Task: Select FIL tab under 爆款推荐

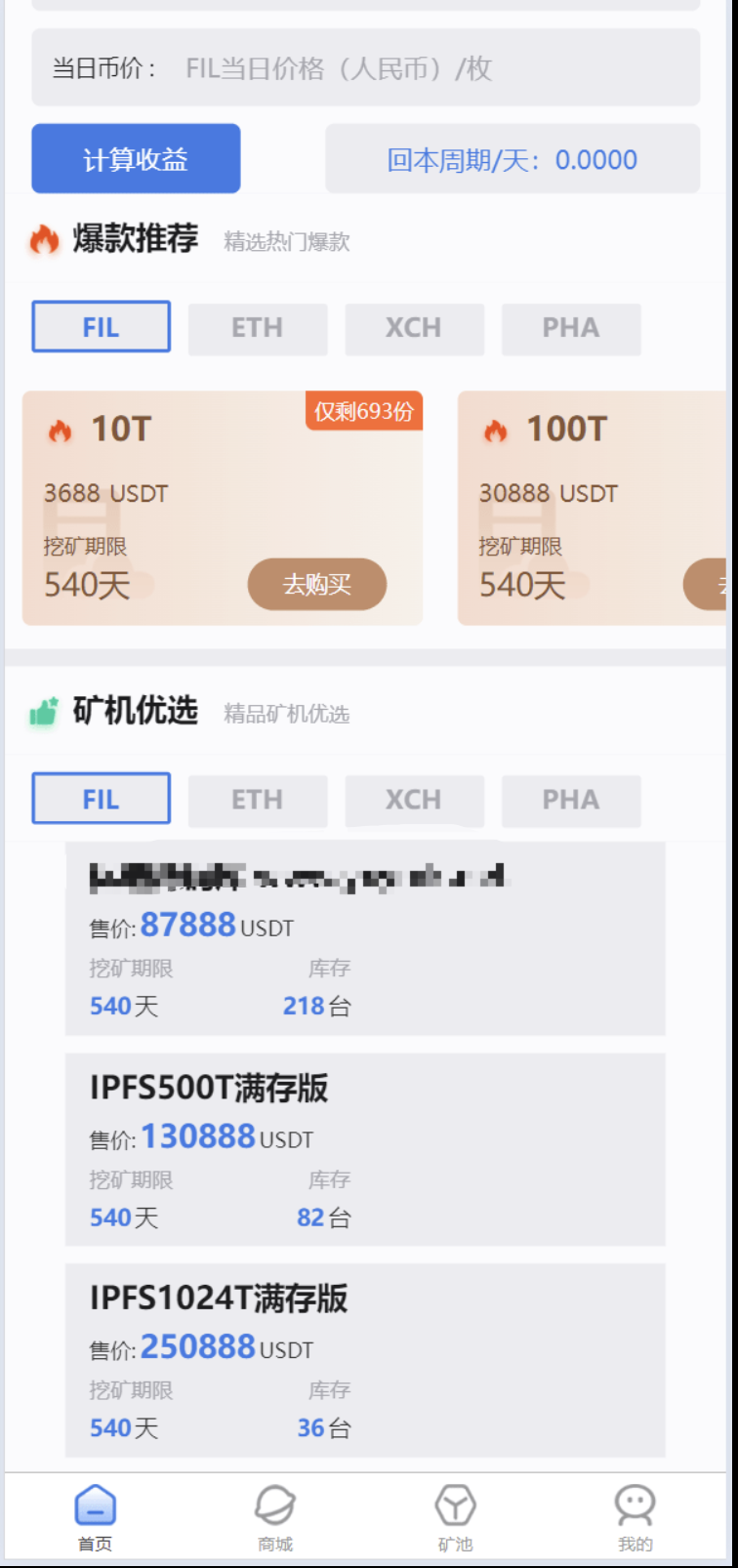Action: (102, 327)
